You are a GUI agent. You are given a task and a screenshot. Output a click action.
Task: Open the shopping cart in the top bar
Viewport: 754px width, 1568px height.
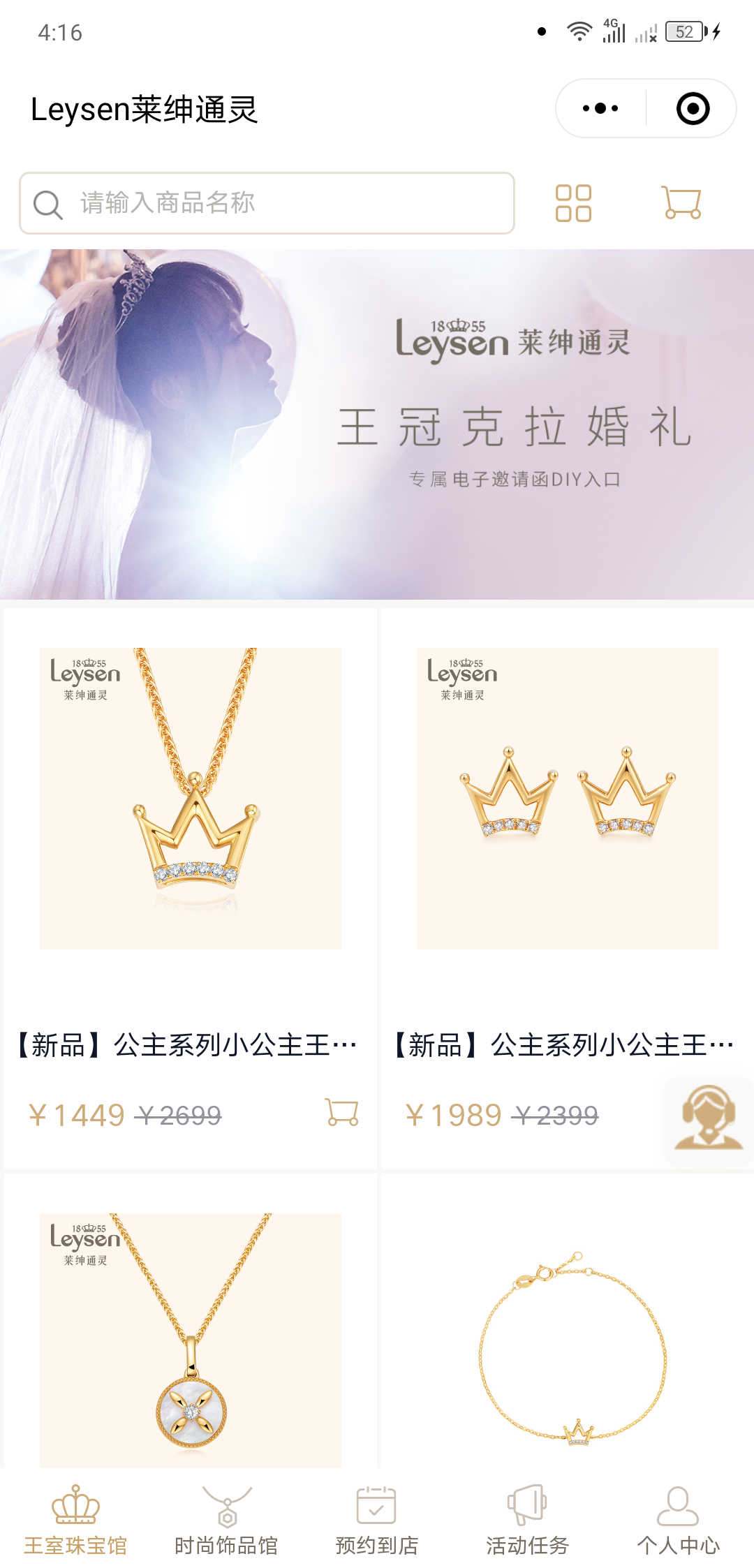click(x=681, y=203)
